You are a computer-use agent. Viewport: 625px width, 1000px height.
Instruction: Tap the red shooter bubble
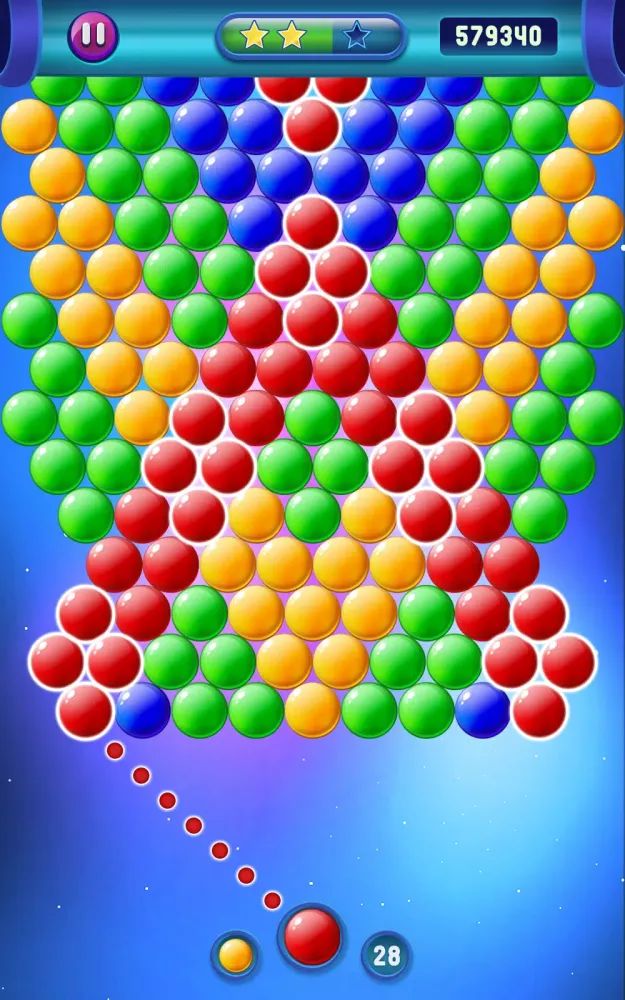(x=312, y=937)
